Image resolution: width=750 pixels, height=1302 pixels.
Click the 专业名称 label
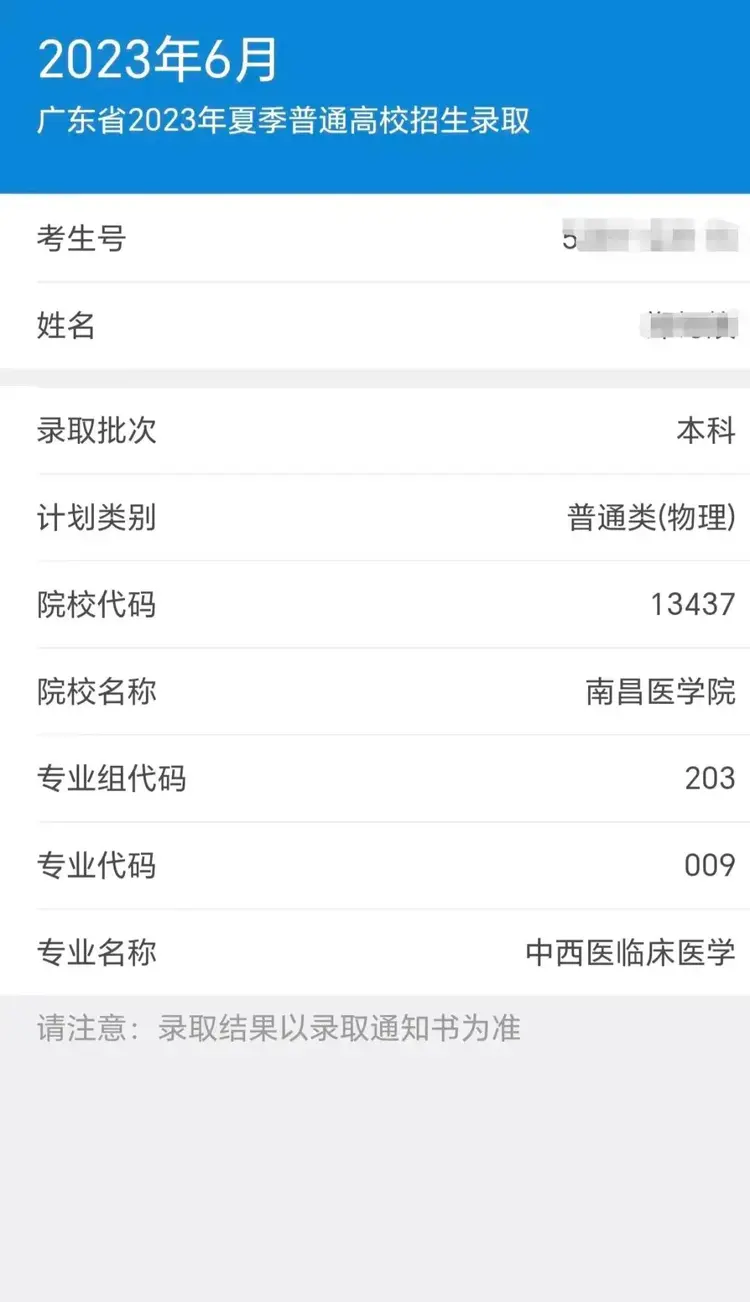[96, 953]
